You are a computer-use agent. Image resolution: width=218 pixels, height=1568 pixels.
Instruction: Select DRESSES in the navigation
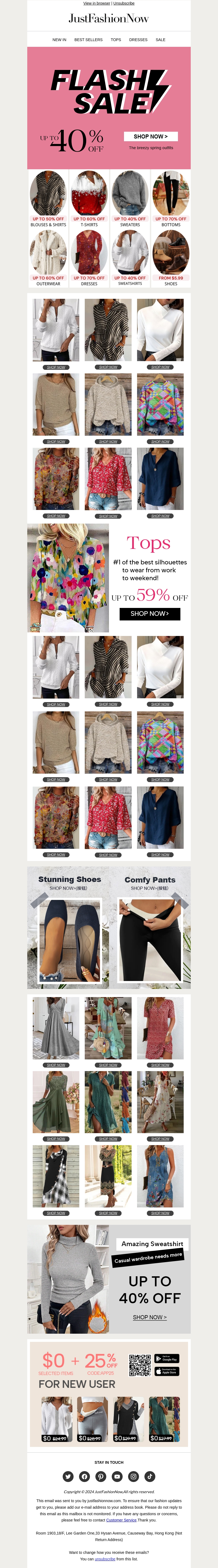click(x=138, y=39)
